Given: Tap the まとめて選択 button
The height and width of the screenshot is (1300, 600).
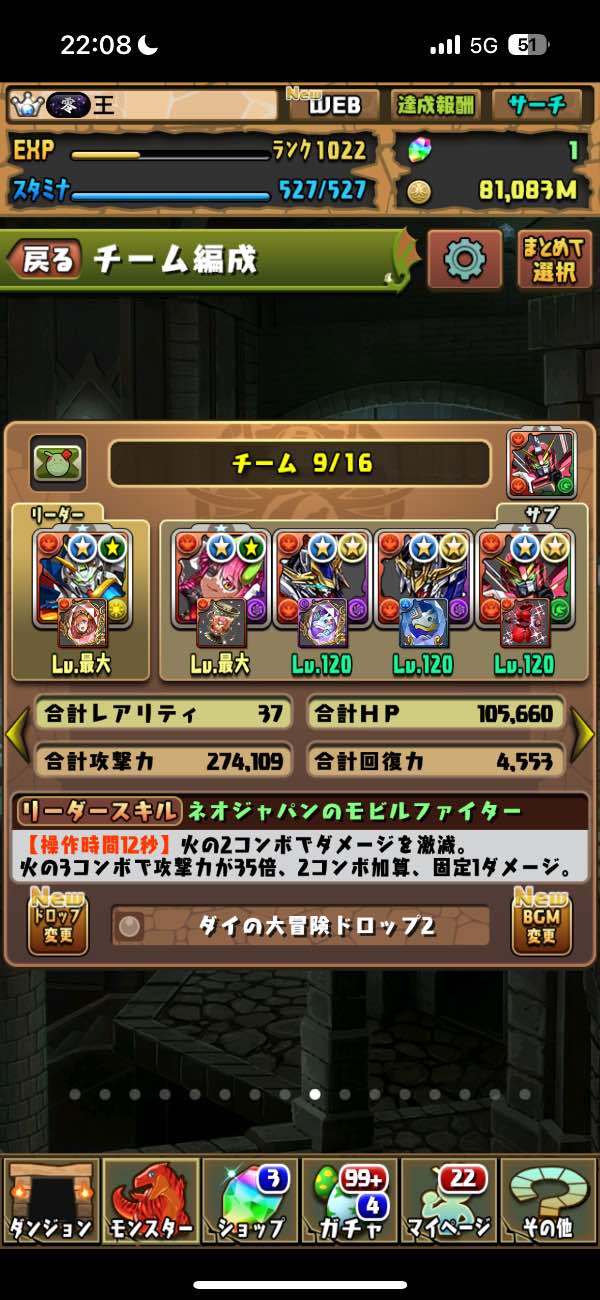Looking at the screenshot, I should tap(554, 260).
